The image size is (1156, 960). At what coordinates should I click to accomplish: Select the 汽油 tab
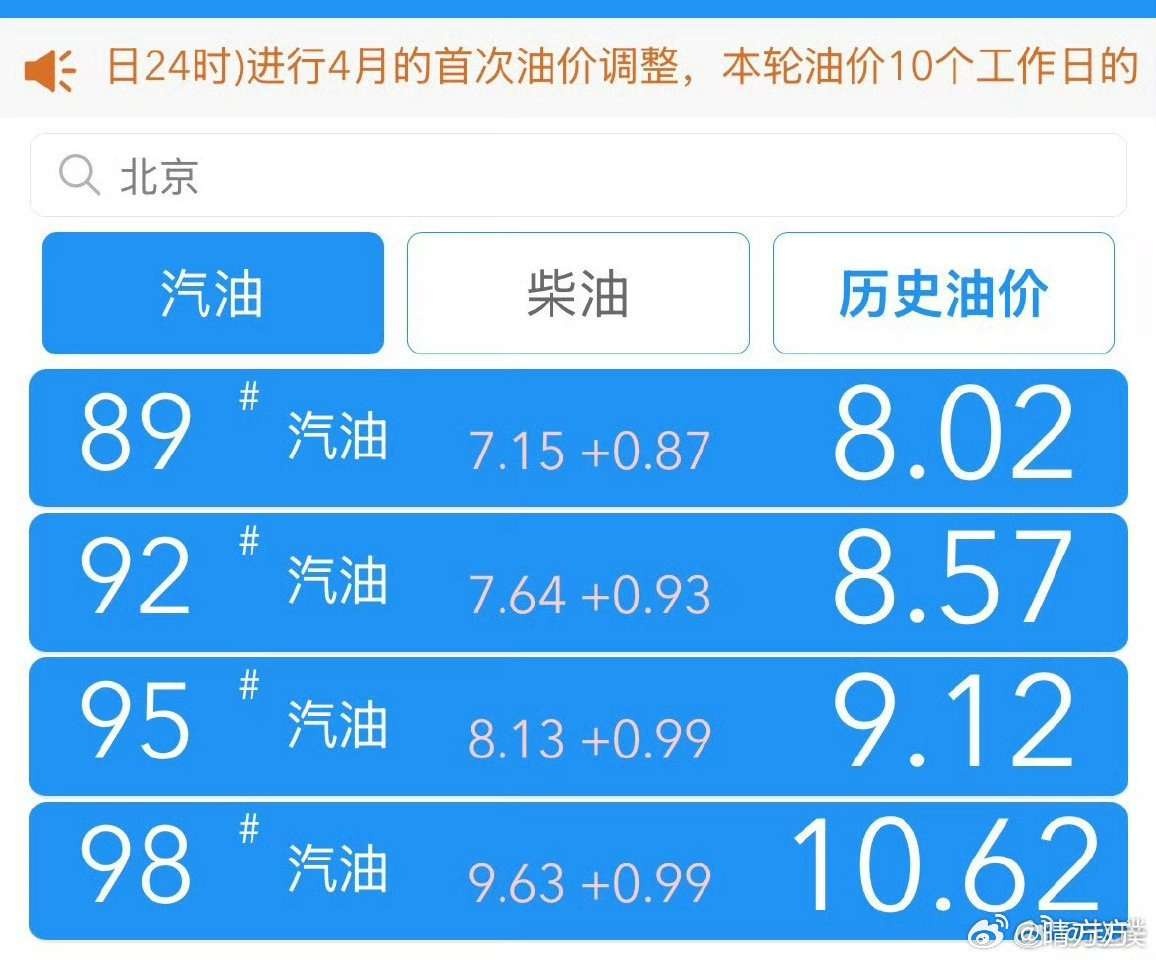(212, 293)
